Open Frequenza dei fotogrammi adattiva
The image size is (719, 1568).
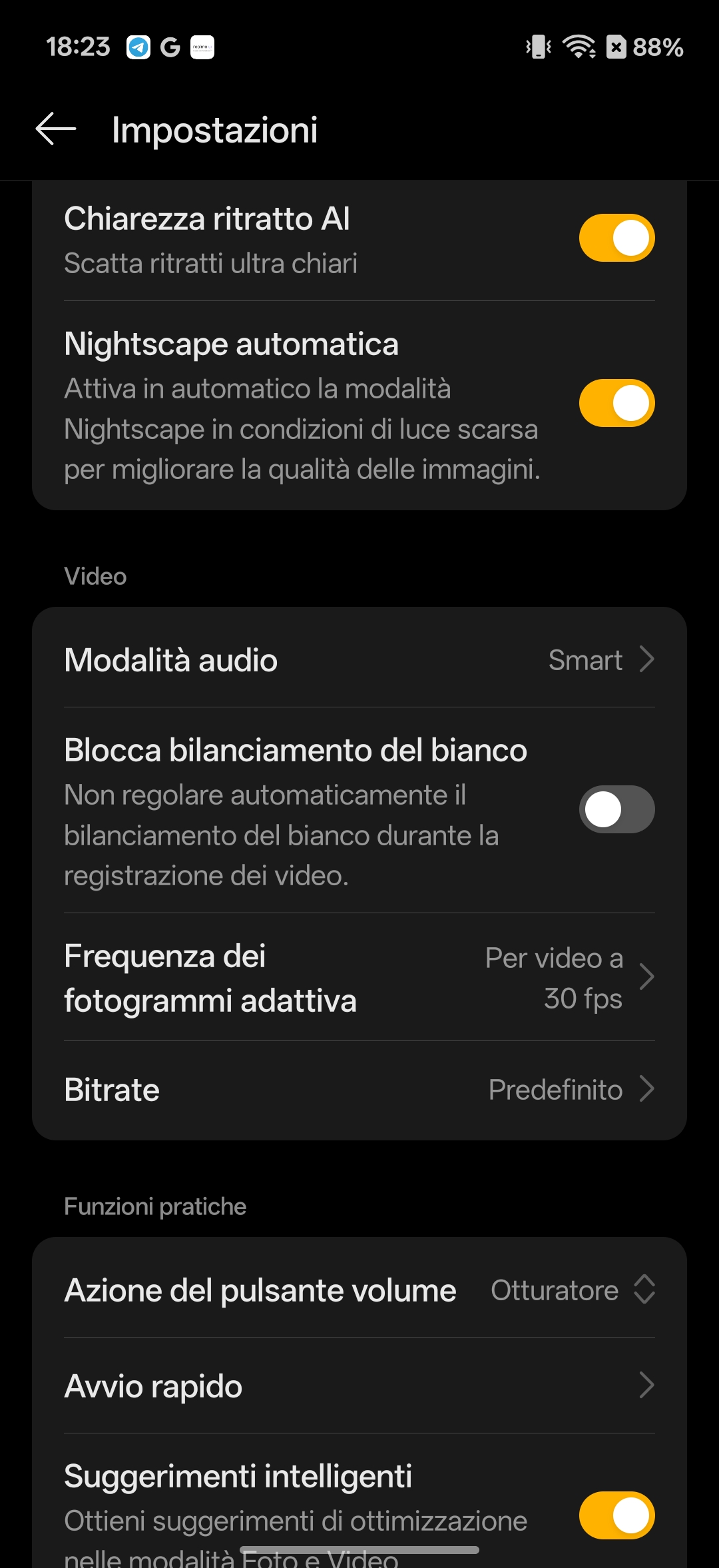(359, 978)
